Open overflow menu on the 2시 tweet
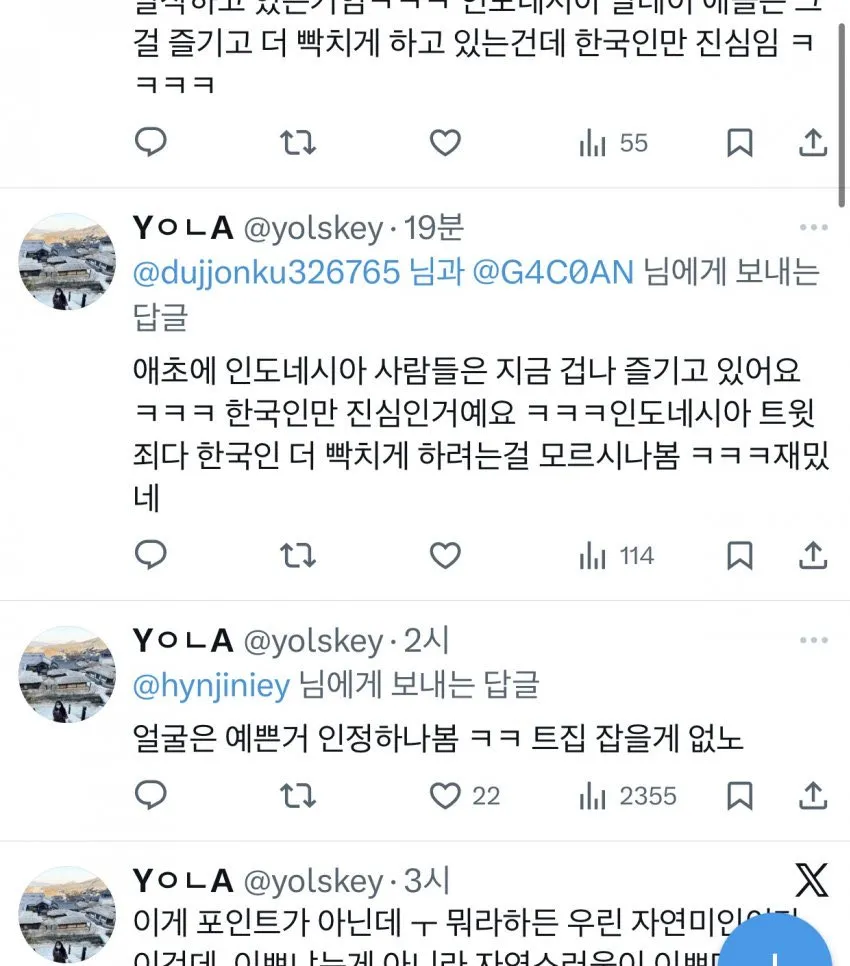 814,640
